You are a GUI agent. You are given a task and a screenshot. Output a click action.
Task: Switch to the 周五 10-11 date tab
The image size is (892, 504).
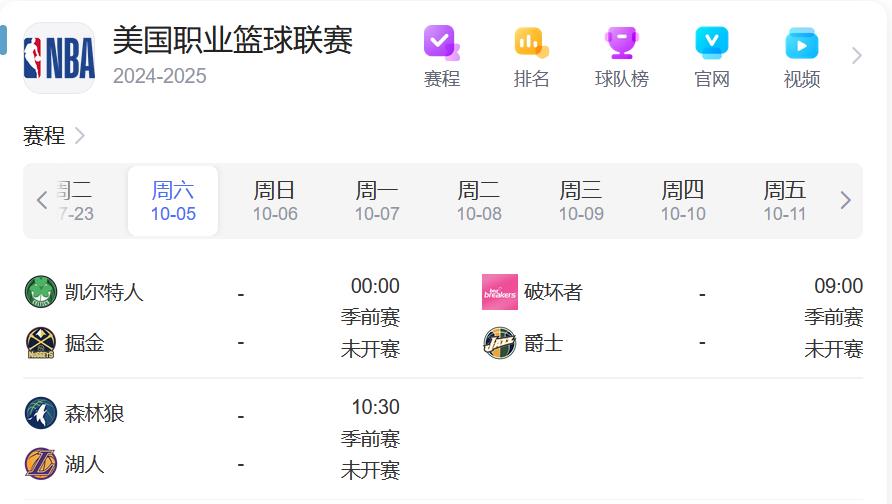click(785, 201)
